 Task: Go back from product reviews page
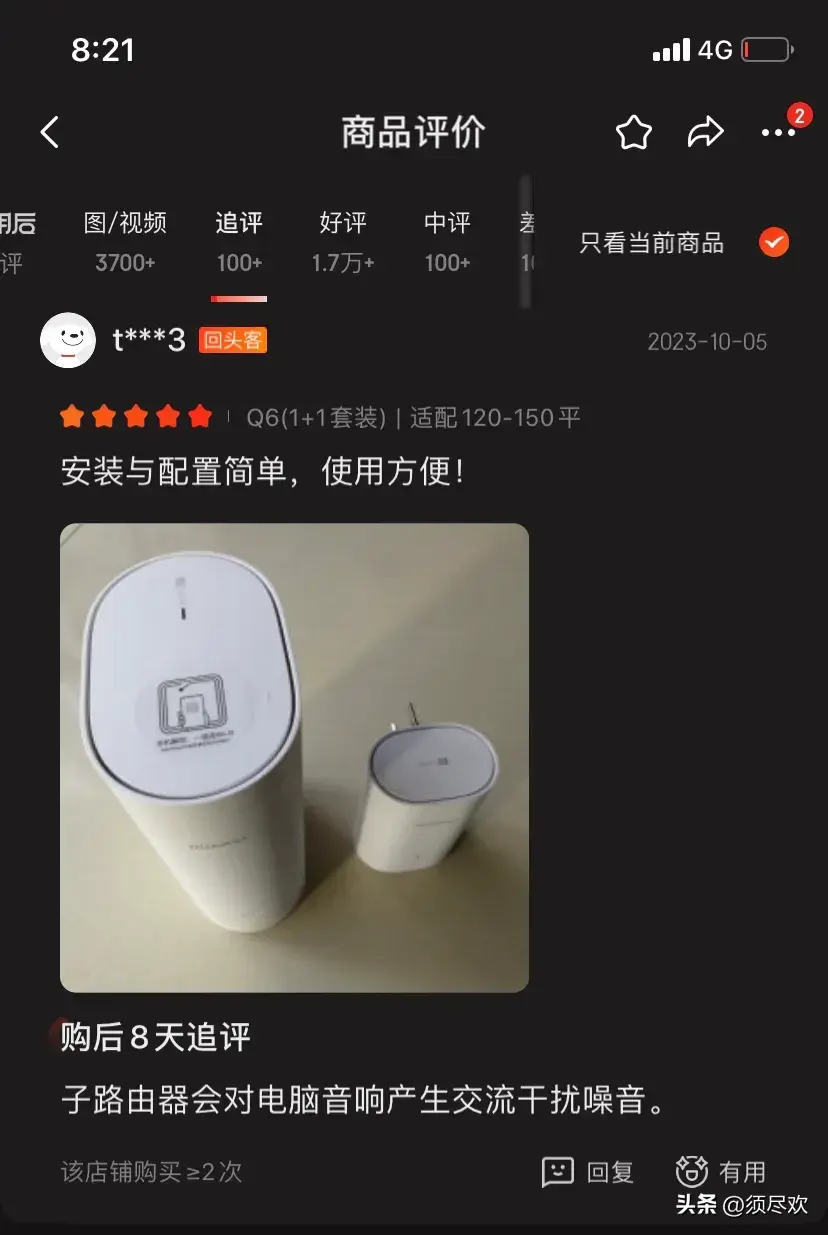pyautogui.click(x=50, y=132)
